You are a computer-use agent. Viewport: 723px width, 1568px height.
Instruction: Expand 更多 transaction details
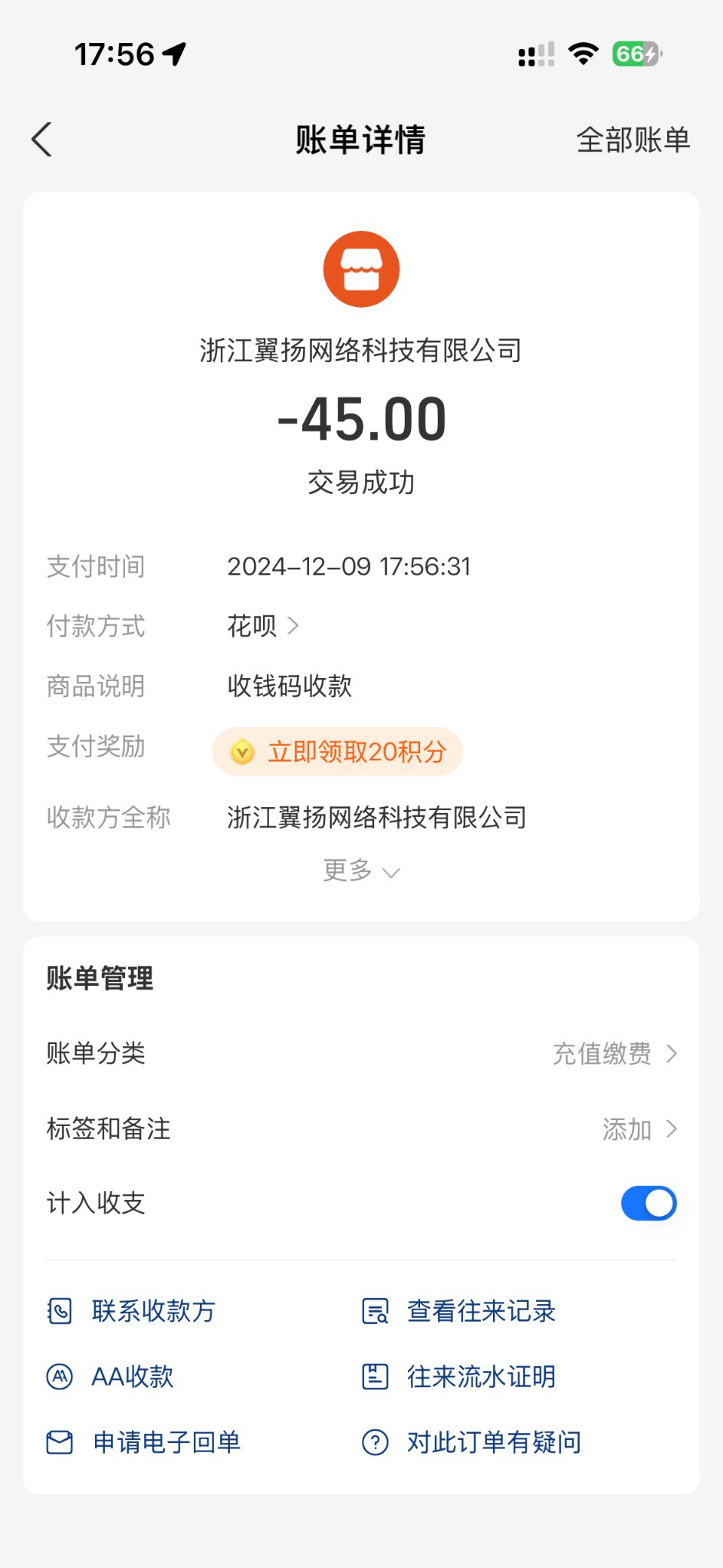(361, 871)
